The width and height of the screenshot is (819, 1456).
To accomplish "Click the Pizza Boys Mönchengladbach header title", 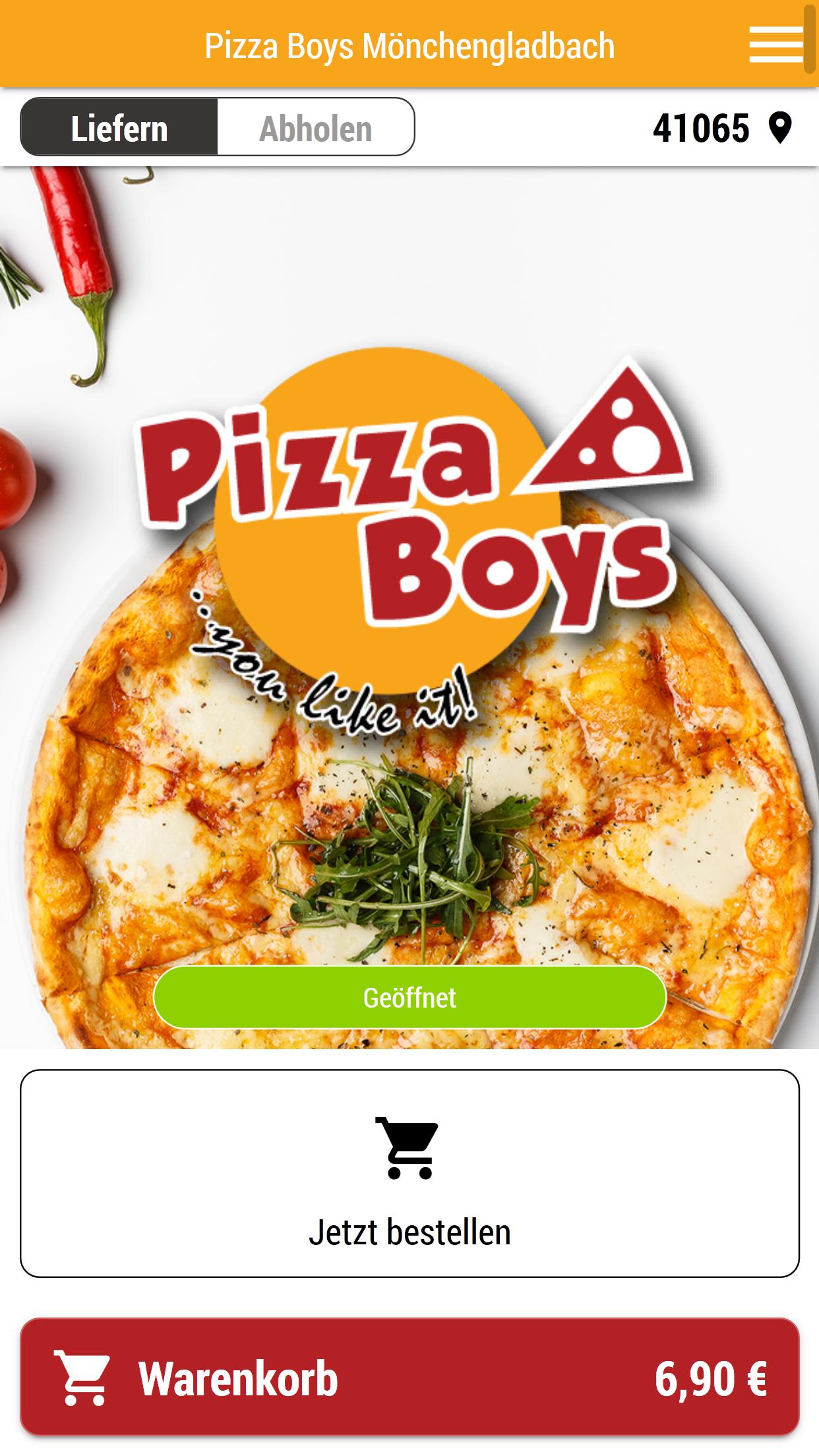I will 409,46.
